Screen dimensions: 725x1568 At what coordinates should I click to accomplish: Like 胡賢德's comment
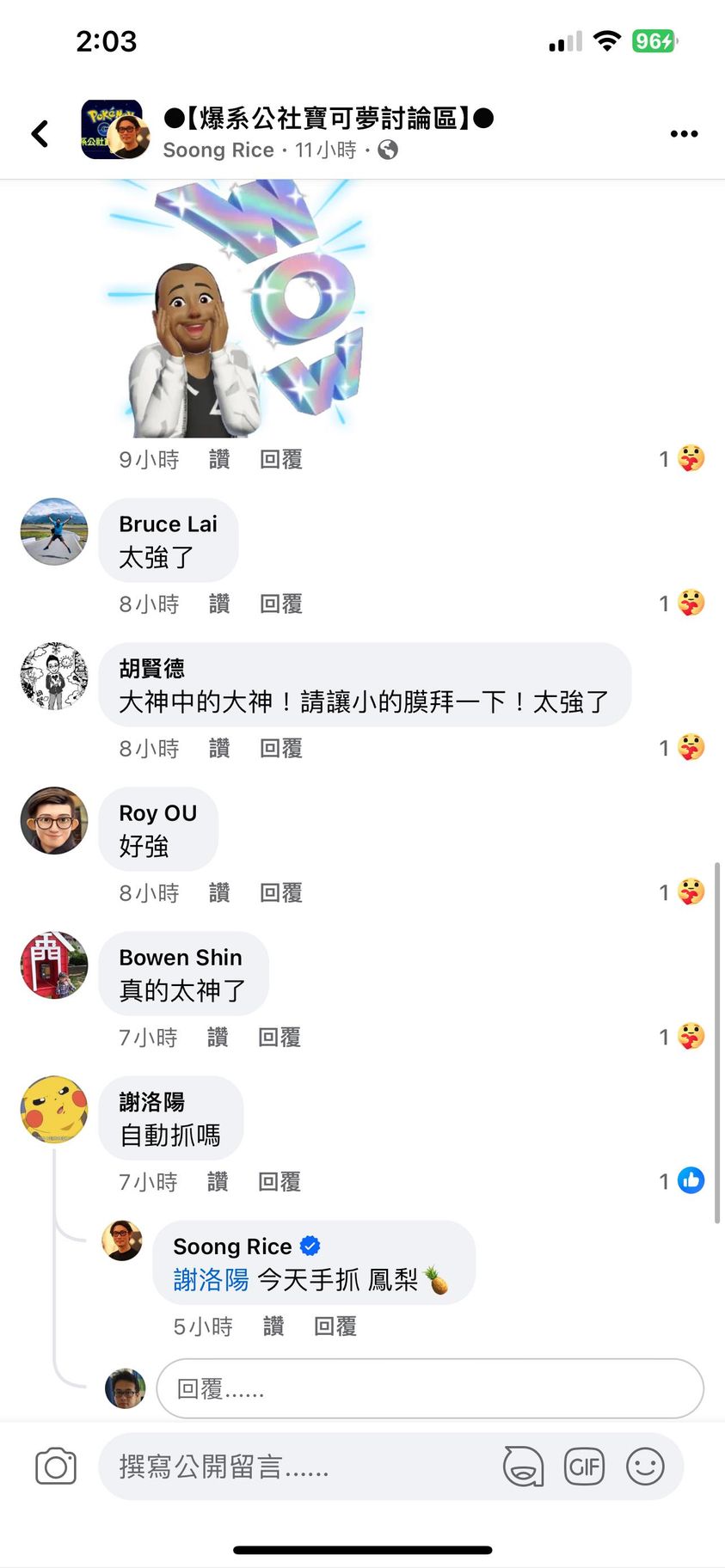pos(219,749)
